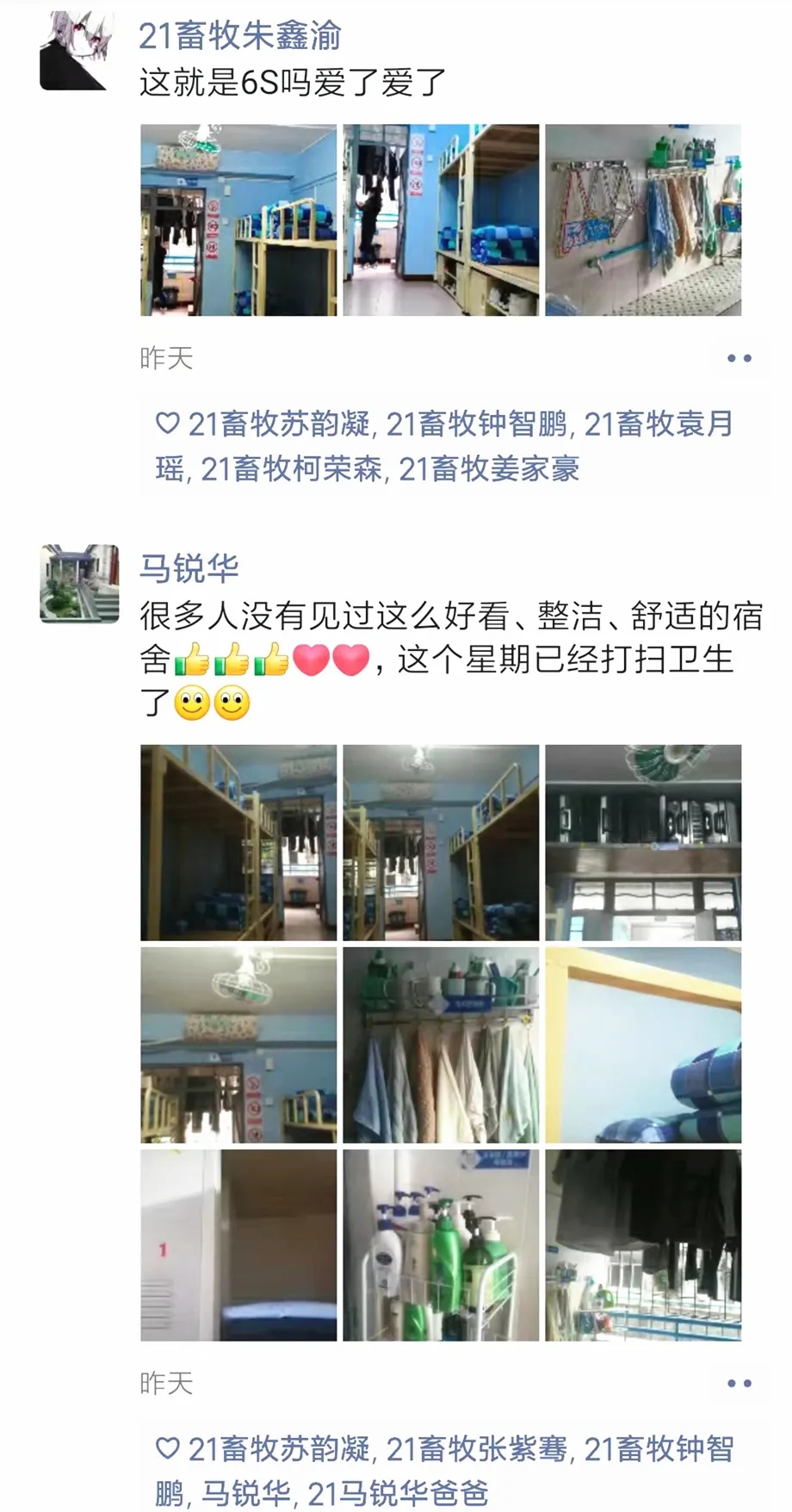View towel rack photo in 朱鑫渝's post
Viewport: 792px width, 1512px height.
click(643, 220)
